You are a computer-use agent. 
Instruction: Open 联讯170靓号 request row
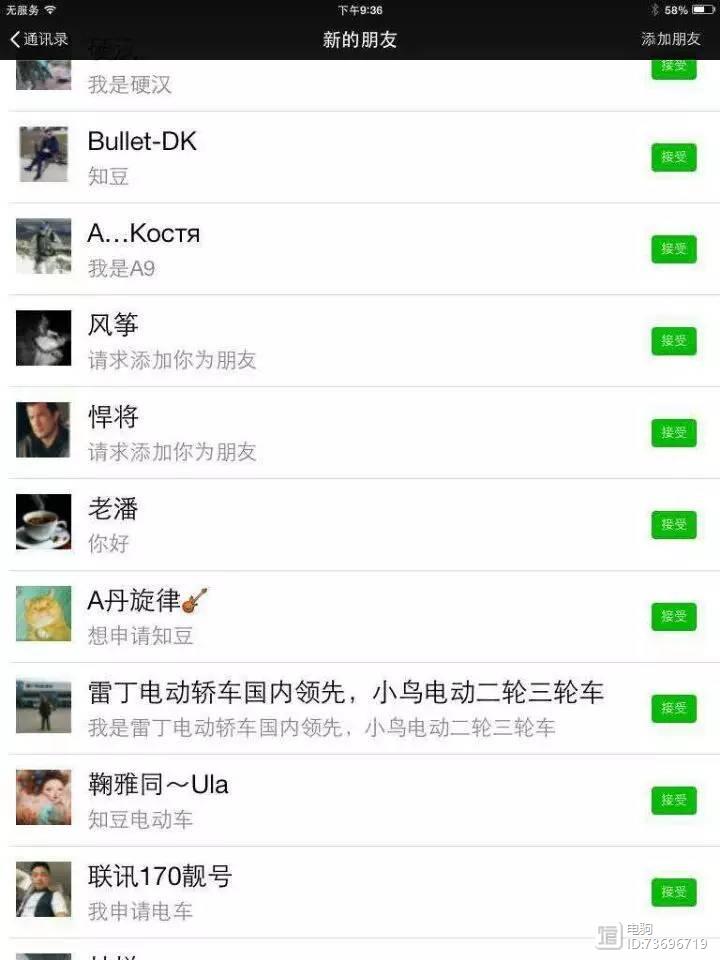tap(300, 891)
